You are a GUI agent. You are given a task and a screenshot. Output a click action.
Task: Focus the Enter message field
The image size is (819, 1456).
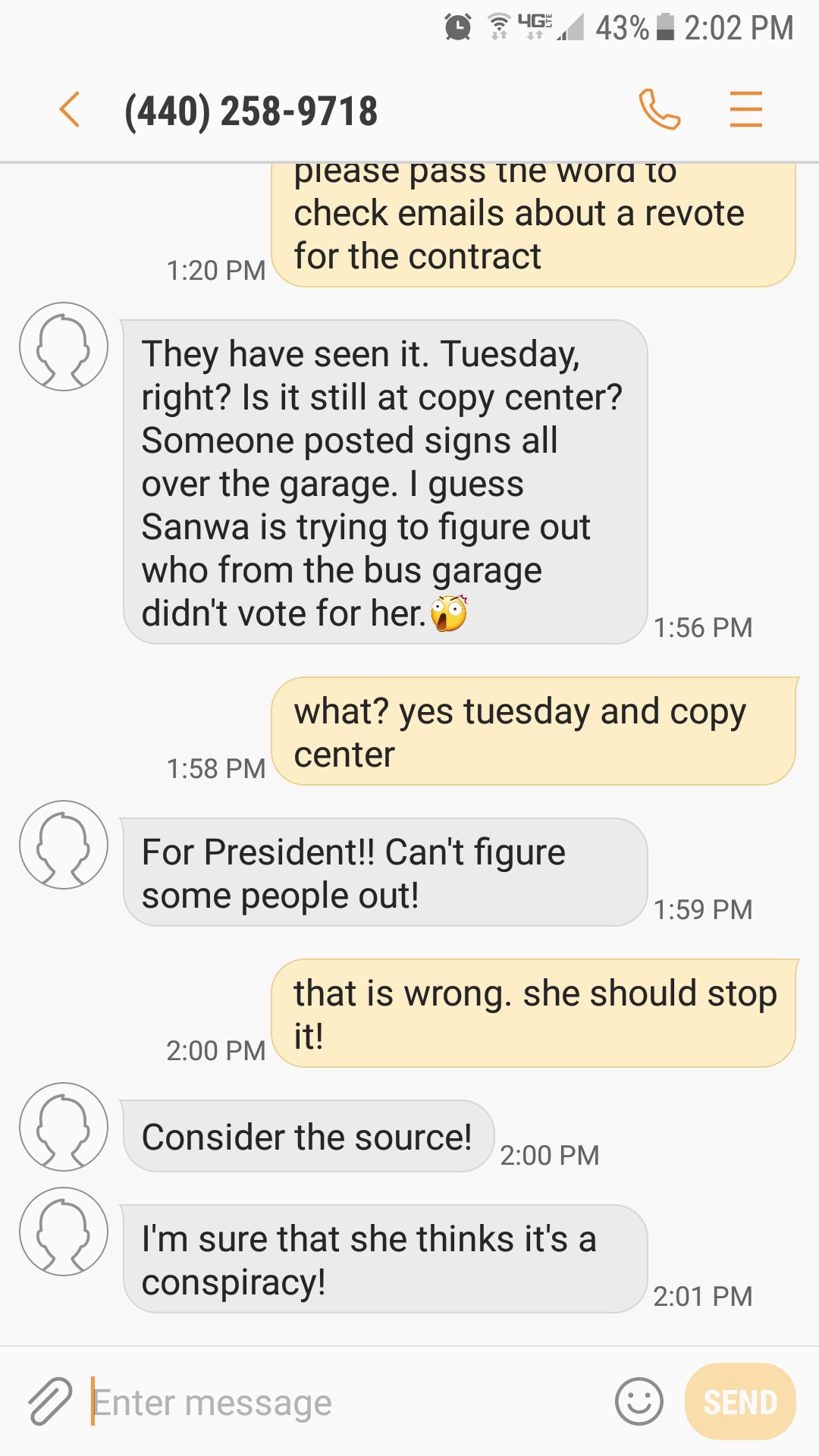pyautogui.click(x=349, y=1402)
